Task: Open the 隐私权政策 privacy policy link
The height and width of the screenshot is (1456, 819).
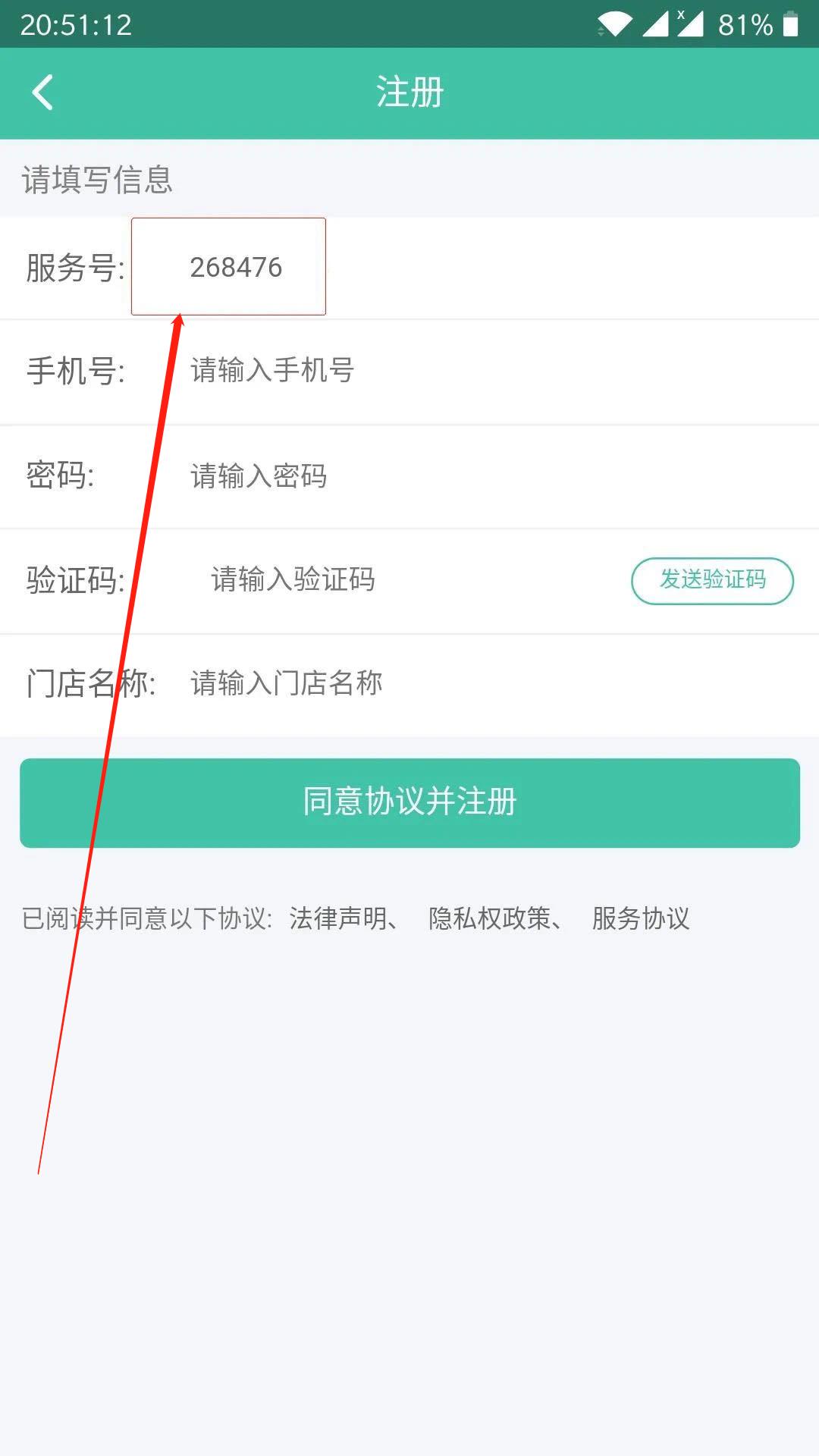Action: pos(490,918)
